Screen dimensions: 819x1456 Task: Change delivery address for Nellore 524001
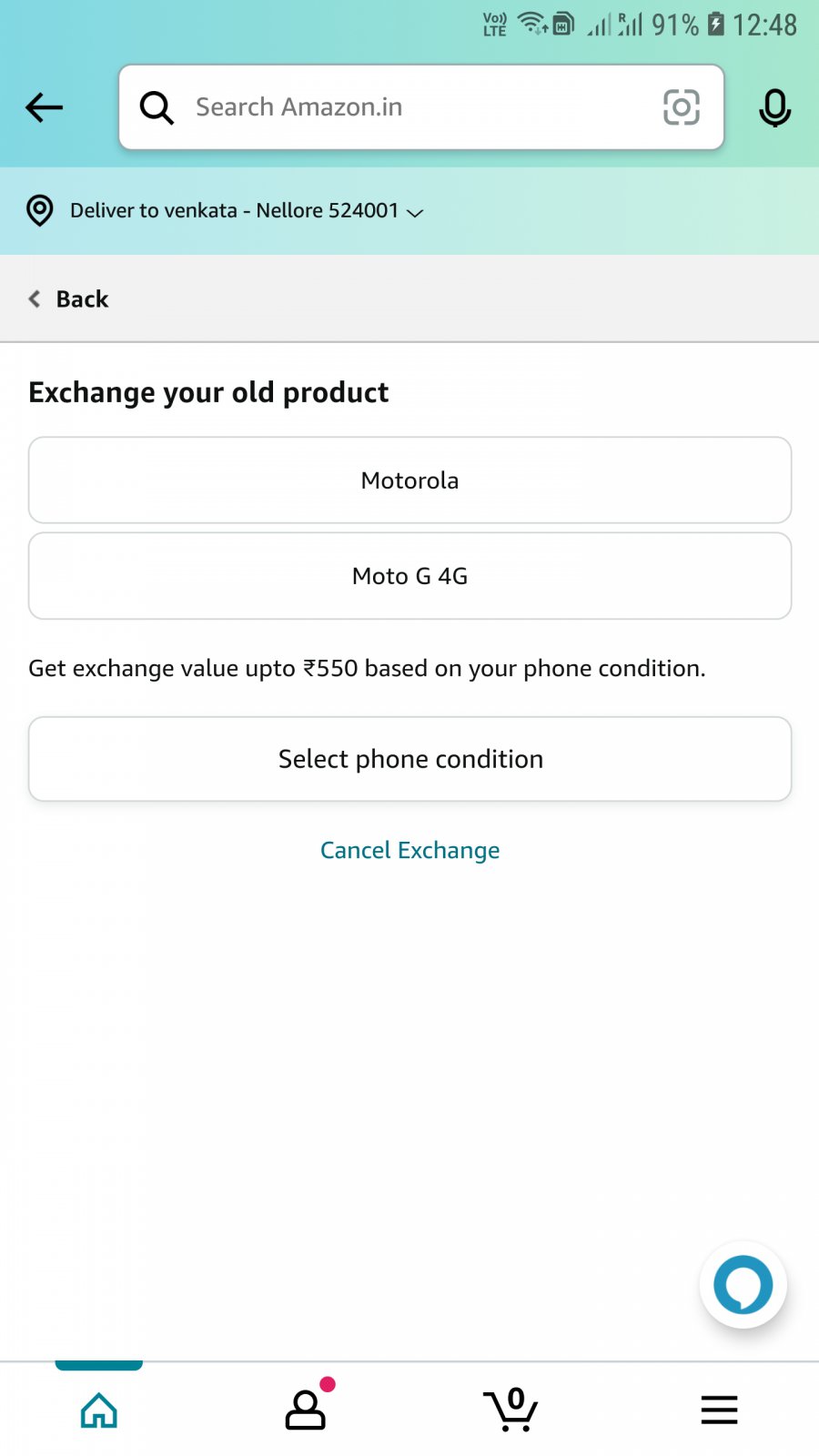[x=226, y=210]
